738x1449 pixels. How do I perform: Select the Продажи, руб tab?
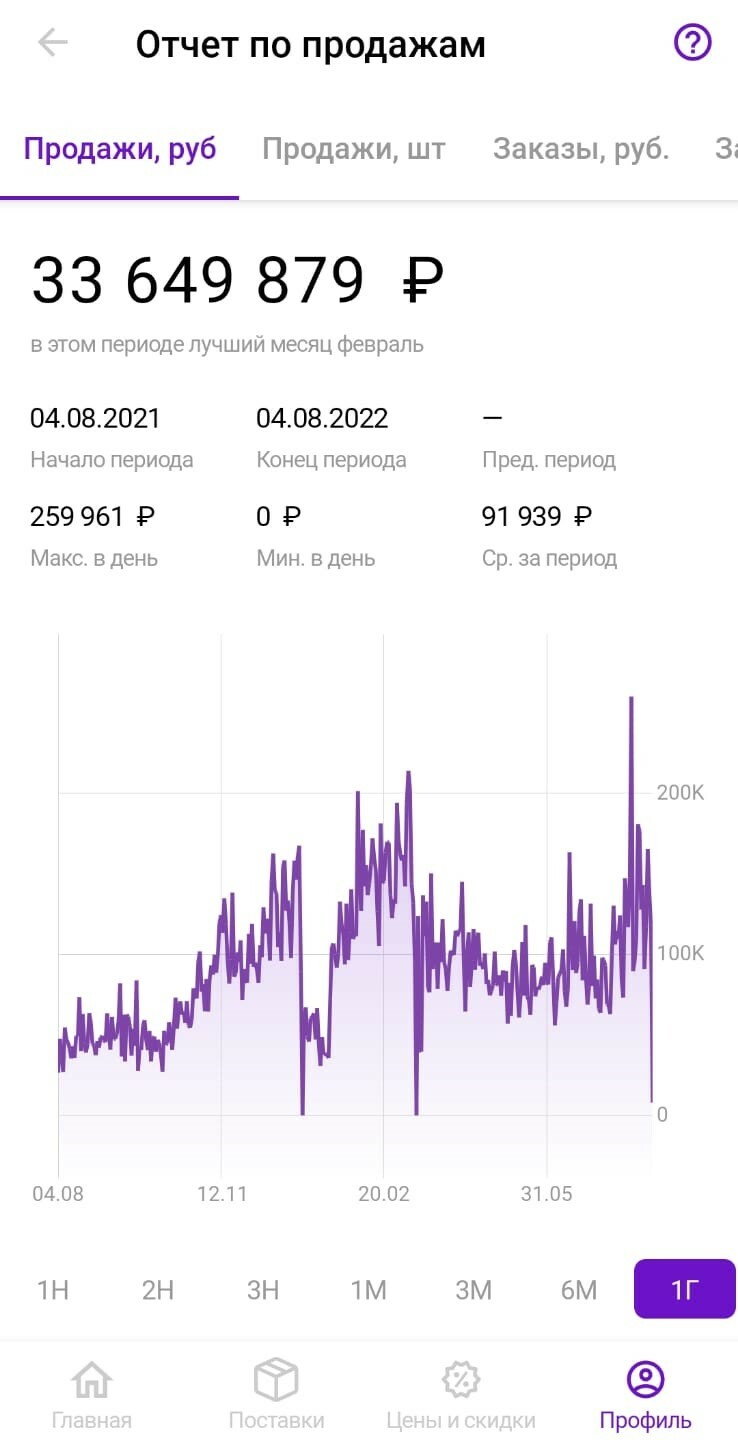pos(120,150)
